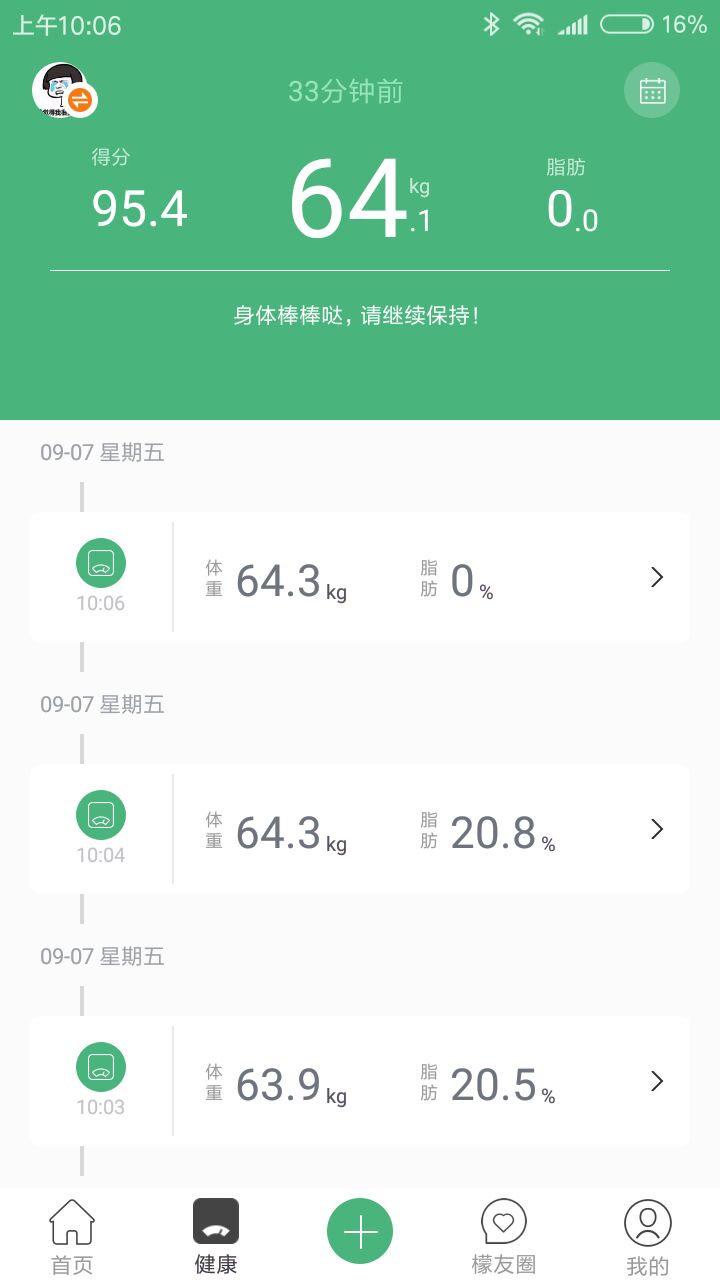Expand details of the 10:03 weight record
The height and width of the screenshot is (1280, 720).
click(x=656, y=1081)
